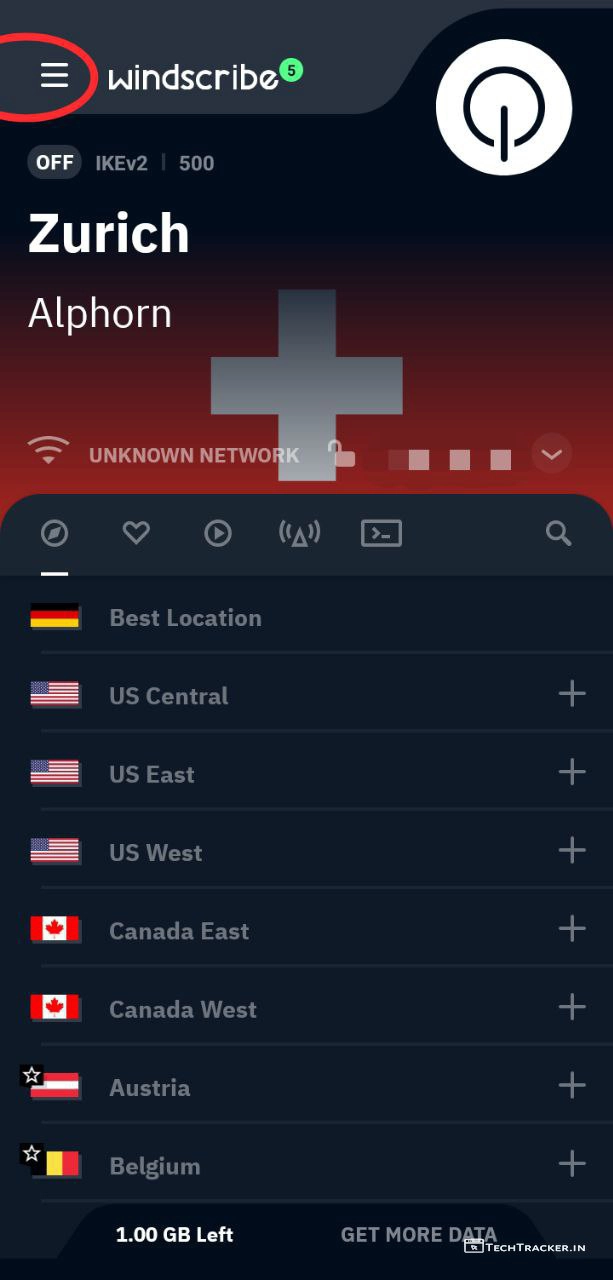Expand the US West location list
Image resolution: width=613 pixels, height=1280 pixels.
(571, 851)
